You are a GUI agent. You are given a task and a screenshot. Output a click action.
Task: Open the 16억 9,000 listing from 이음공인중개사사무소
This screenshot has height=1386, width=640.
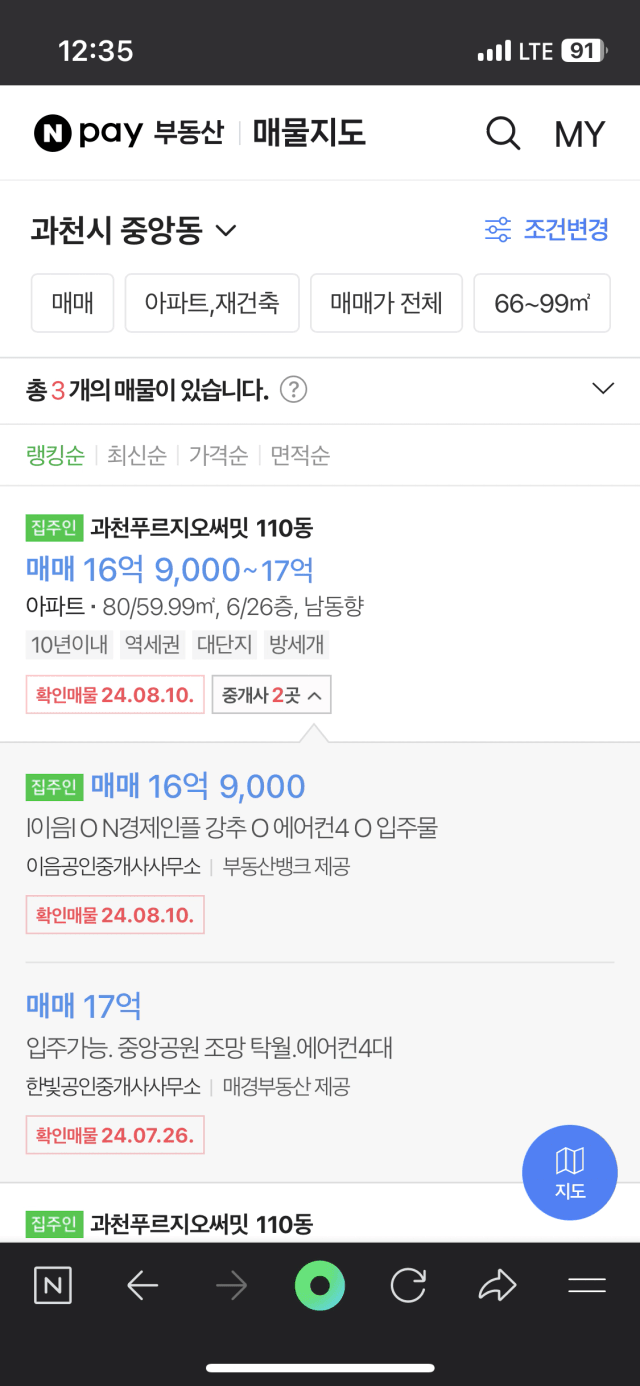point(320,853)
